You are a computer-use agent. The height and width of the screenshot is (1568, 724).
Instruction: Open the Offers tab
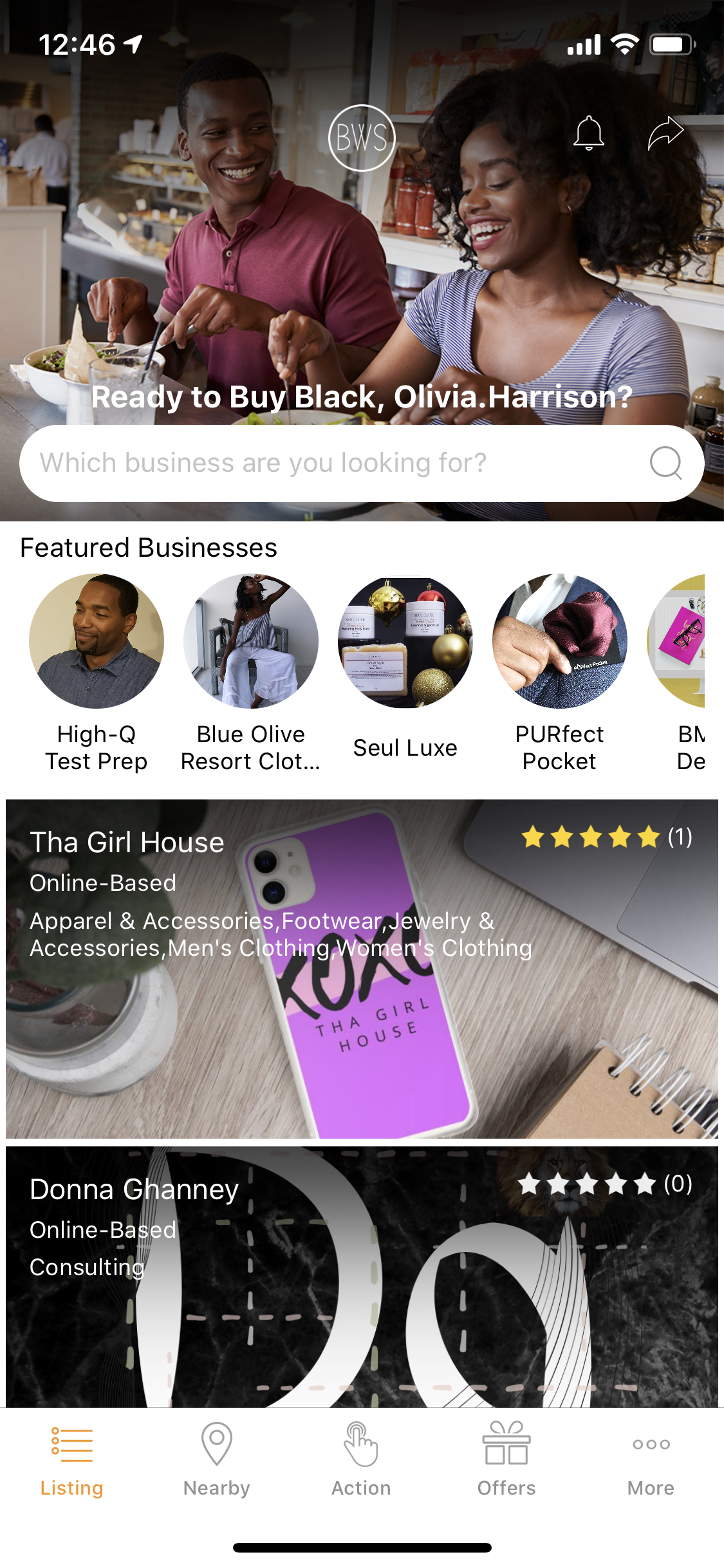pyautogui.click(x=506, y=1460)
